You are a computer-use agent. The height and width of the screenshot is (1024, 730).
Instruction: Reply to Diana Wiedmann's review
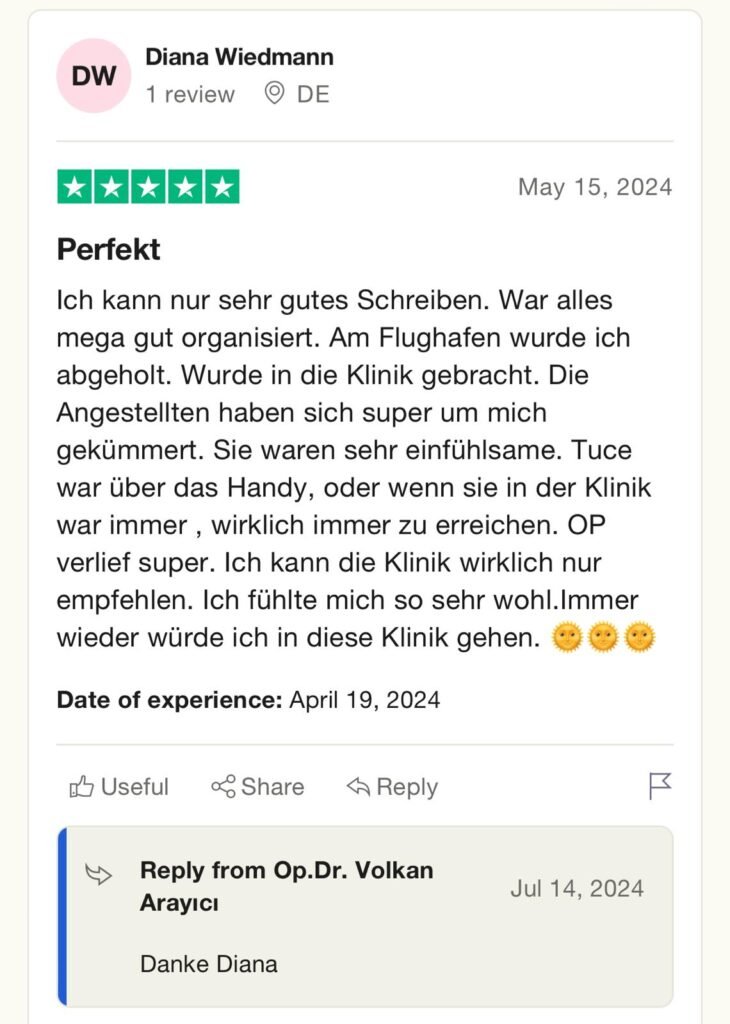click(x=392, y=787)
